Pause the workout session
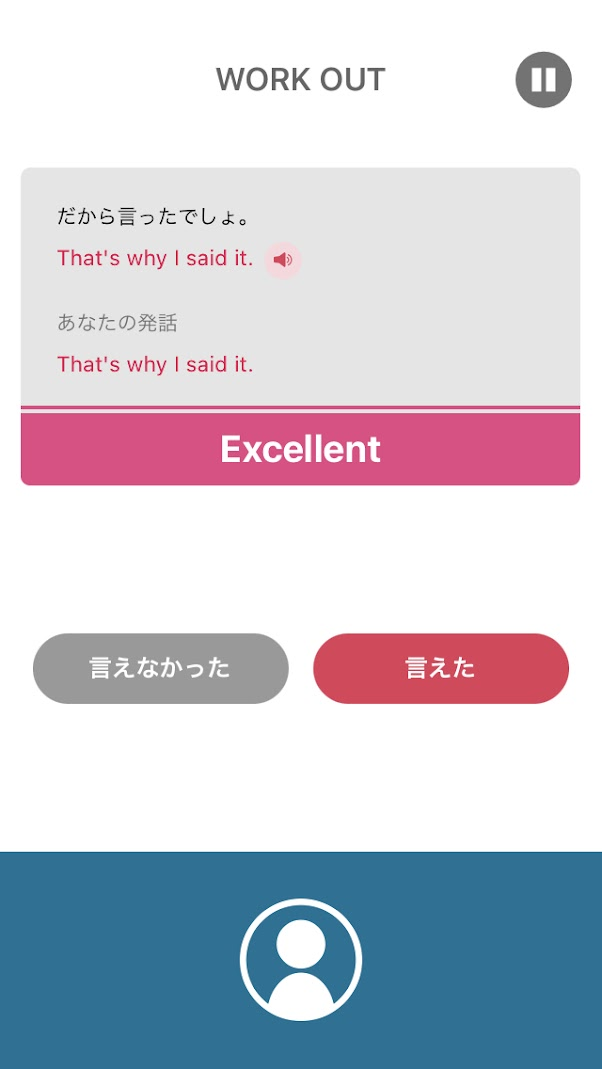Viewport: 602px width, 1069px height. point(543,80)
